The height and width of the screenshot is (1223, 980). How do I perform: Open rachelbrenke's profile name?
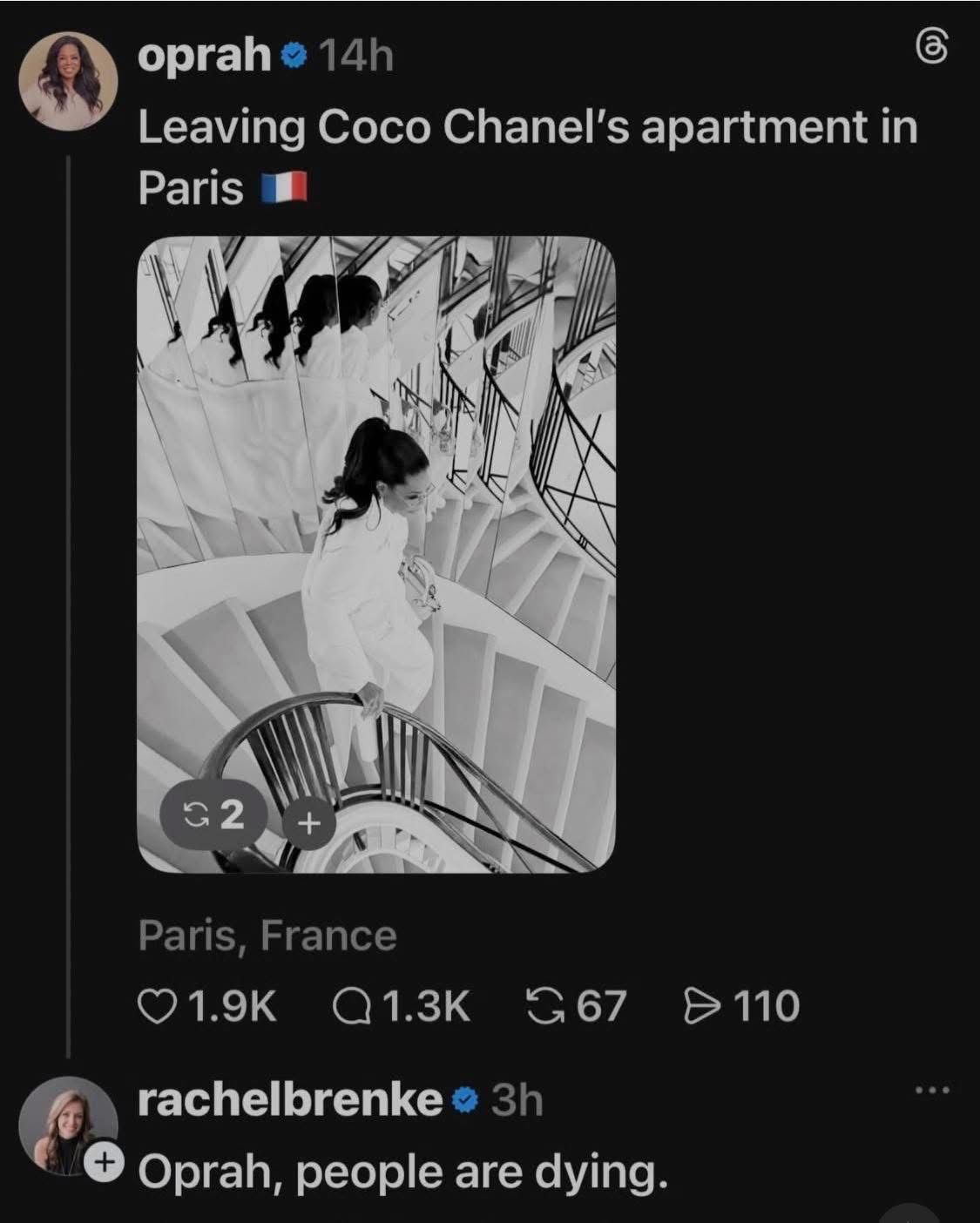290,1100
